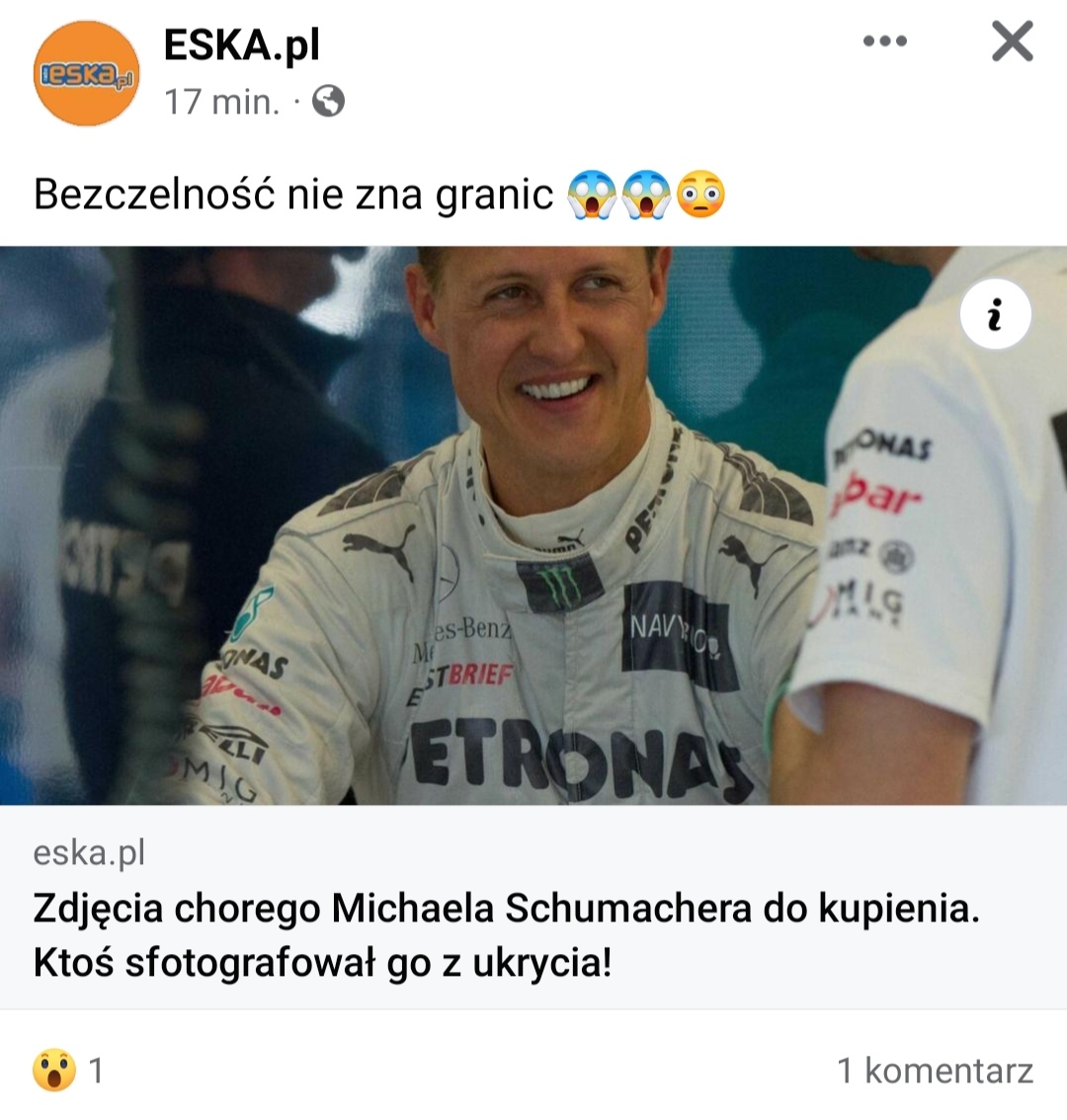The width and height of the screenshot is (1067, 1120).
Task: Open the 1 komentarz comments
Action: point(935,1070)
